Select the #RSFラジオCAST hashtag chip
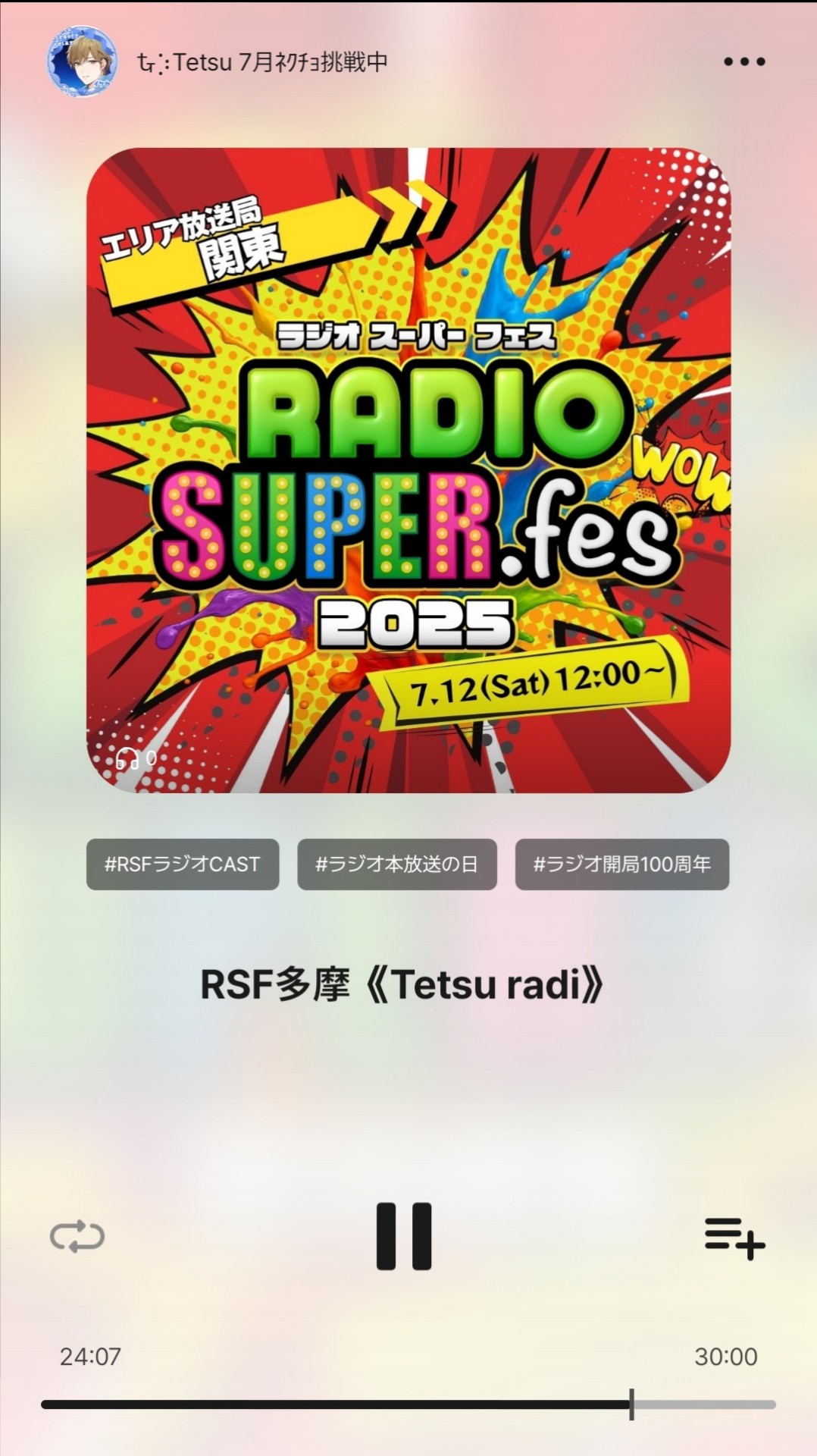This screenshot has width=817, height=1456. coord(183,864)
